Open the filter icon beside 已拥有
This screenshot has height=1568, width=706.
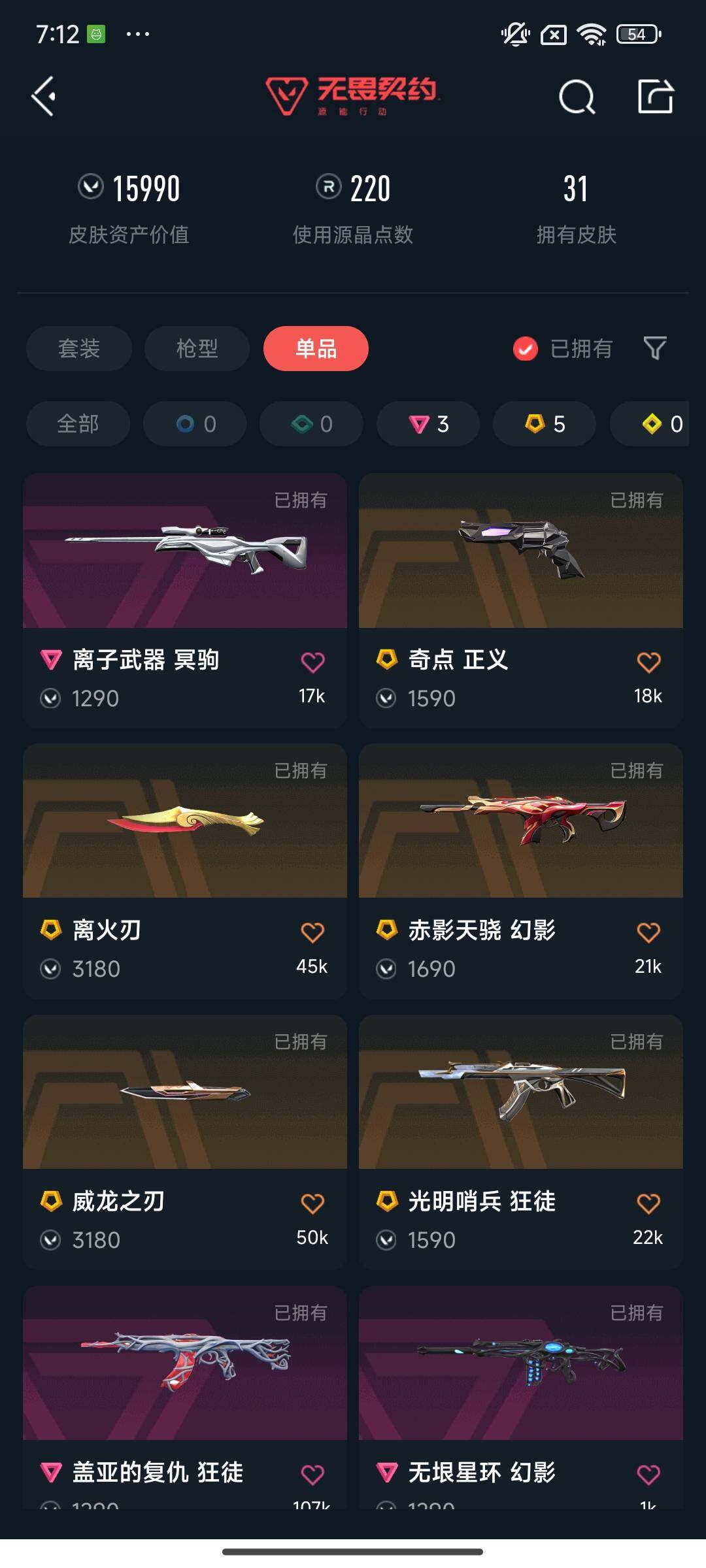(x=656, y=349)
